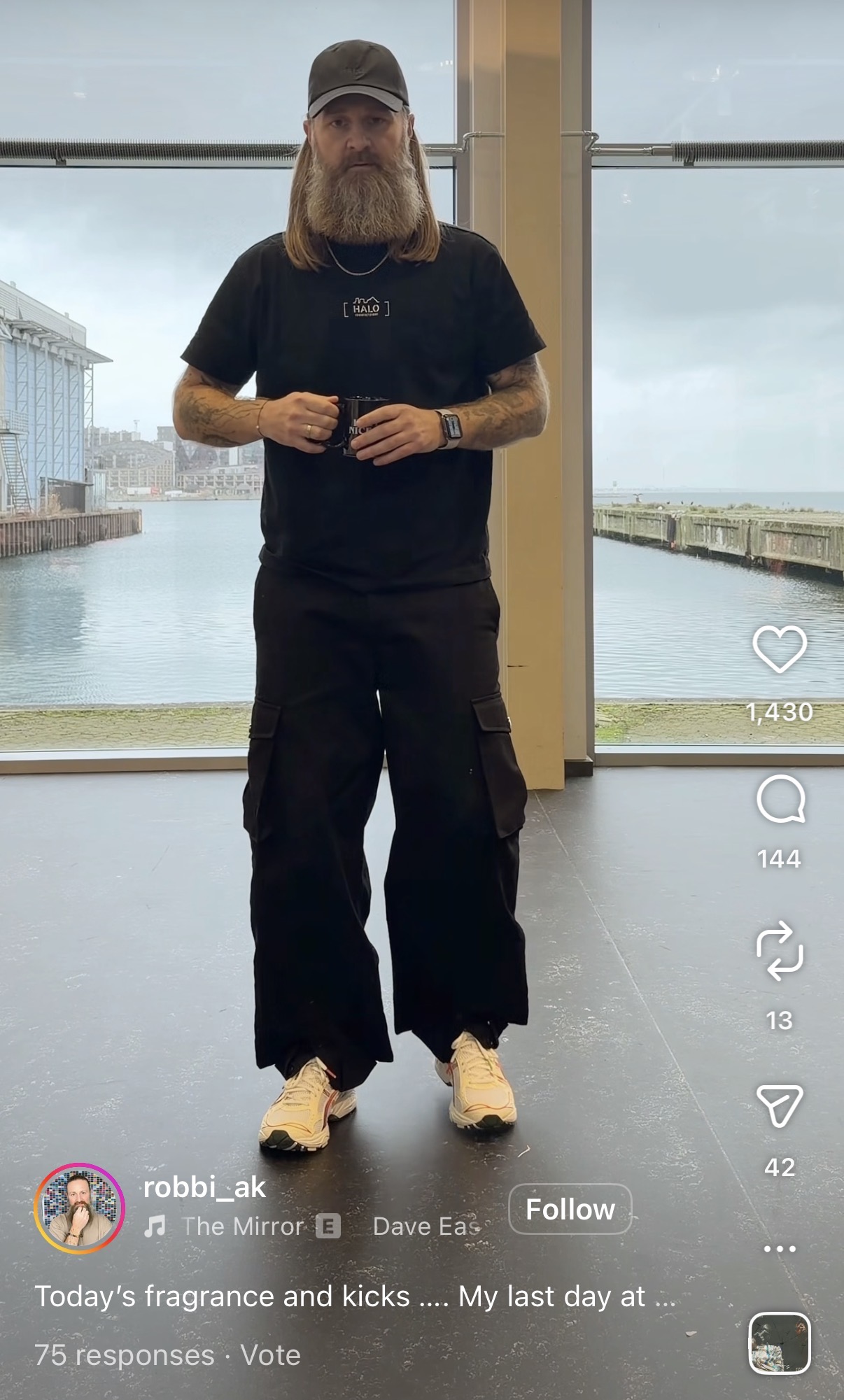The image size is (844, 1400).
Task: Open the comments on this reel
Action: coord(780,798)
